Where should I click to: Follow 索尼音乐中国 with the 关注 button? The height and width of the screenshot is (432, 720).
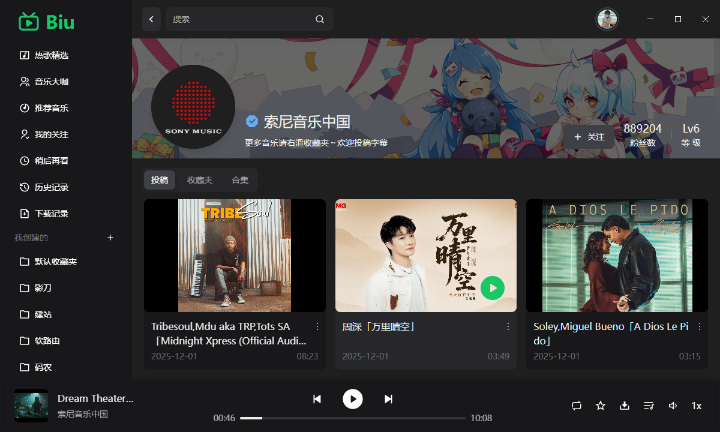589,137
